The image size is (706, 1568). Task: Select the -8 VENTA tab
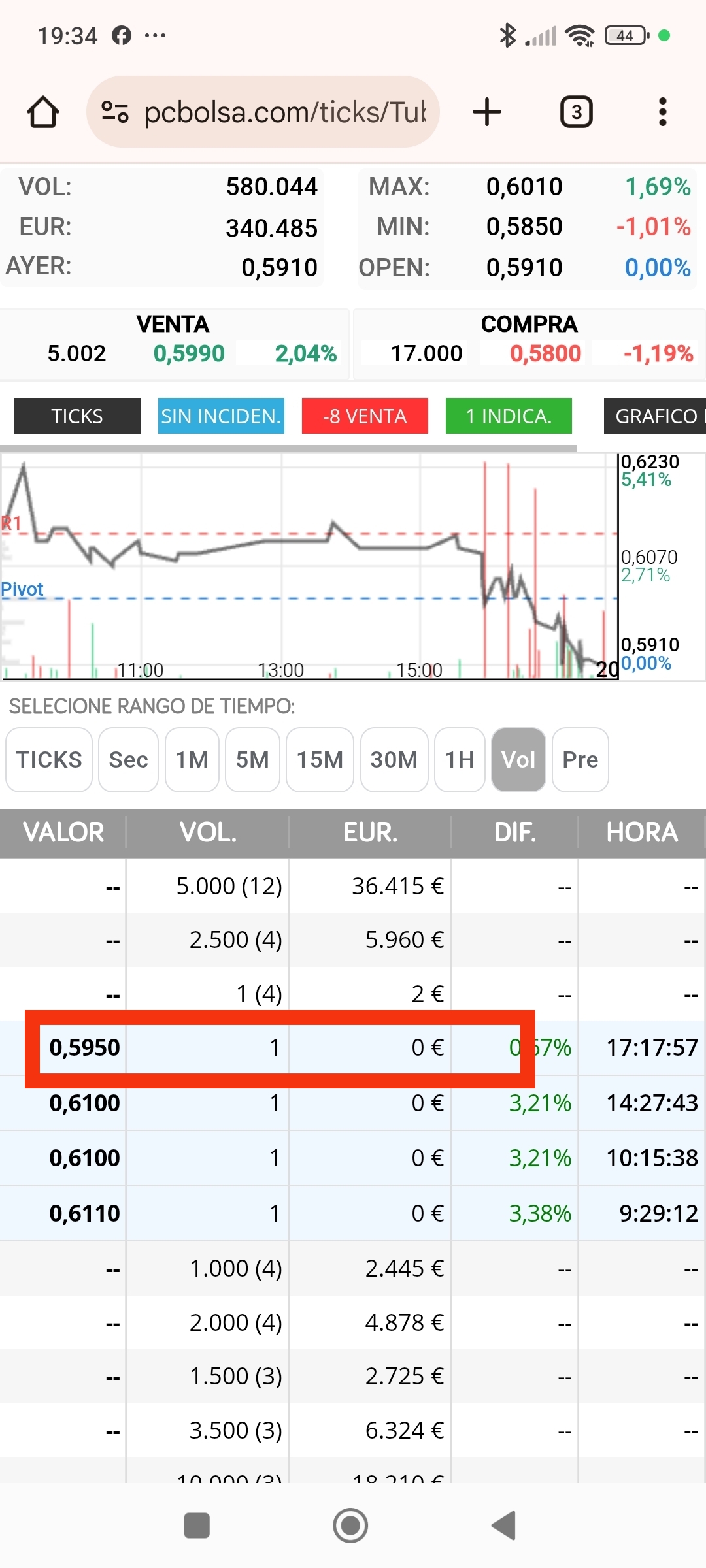pyautogui.click(x=365, y=416)
